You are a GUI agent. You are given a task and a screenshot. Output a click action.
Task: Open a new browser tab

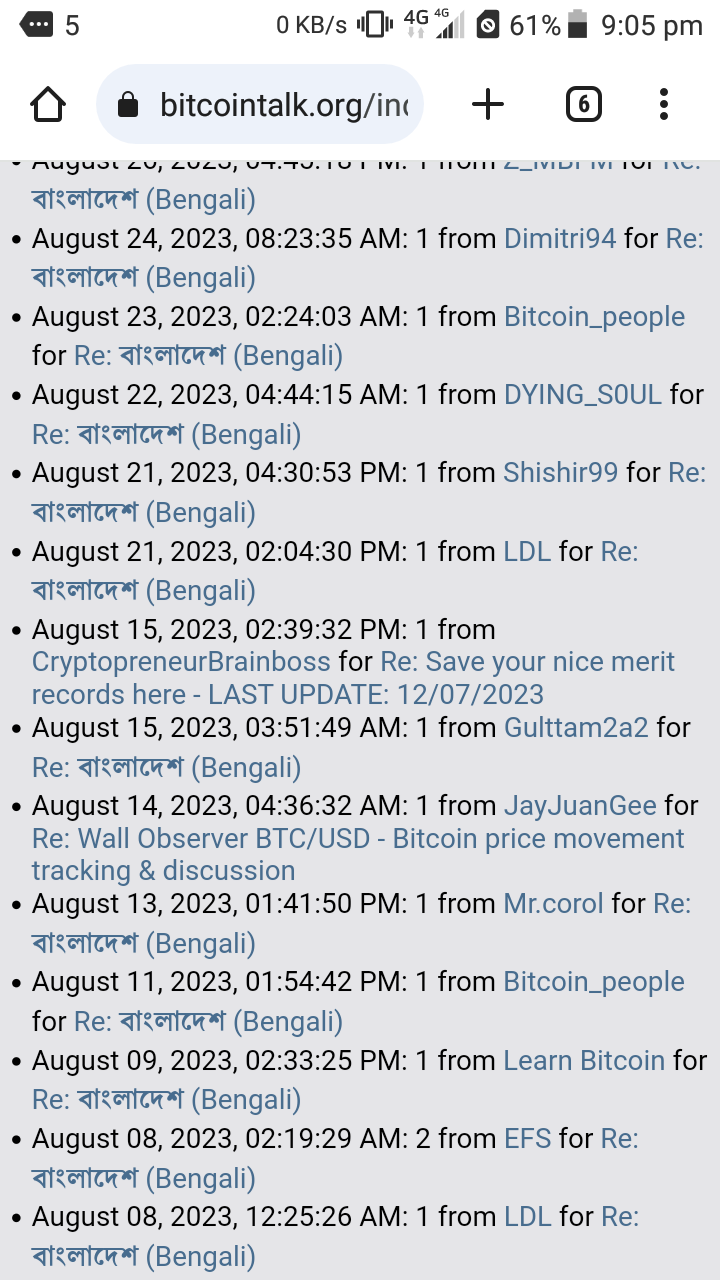[488, 104]
